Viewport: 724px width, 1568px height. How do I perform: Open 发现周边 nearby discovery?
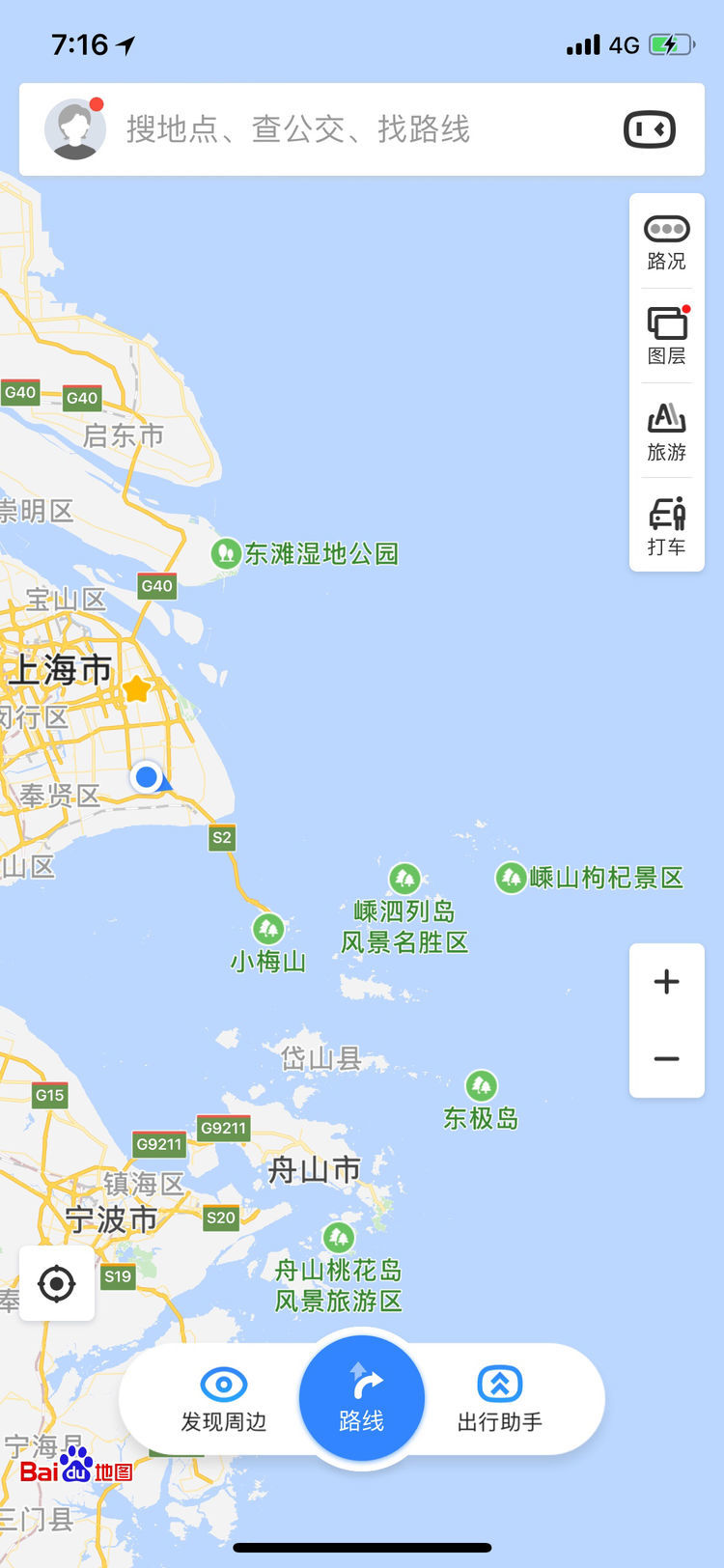(224, 1399)
